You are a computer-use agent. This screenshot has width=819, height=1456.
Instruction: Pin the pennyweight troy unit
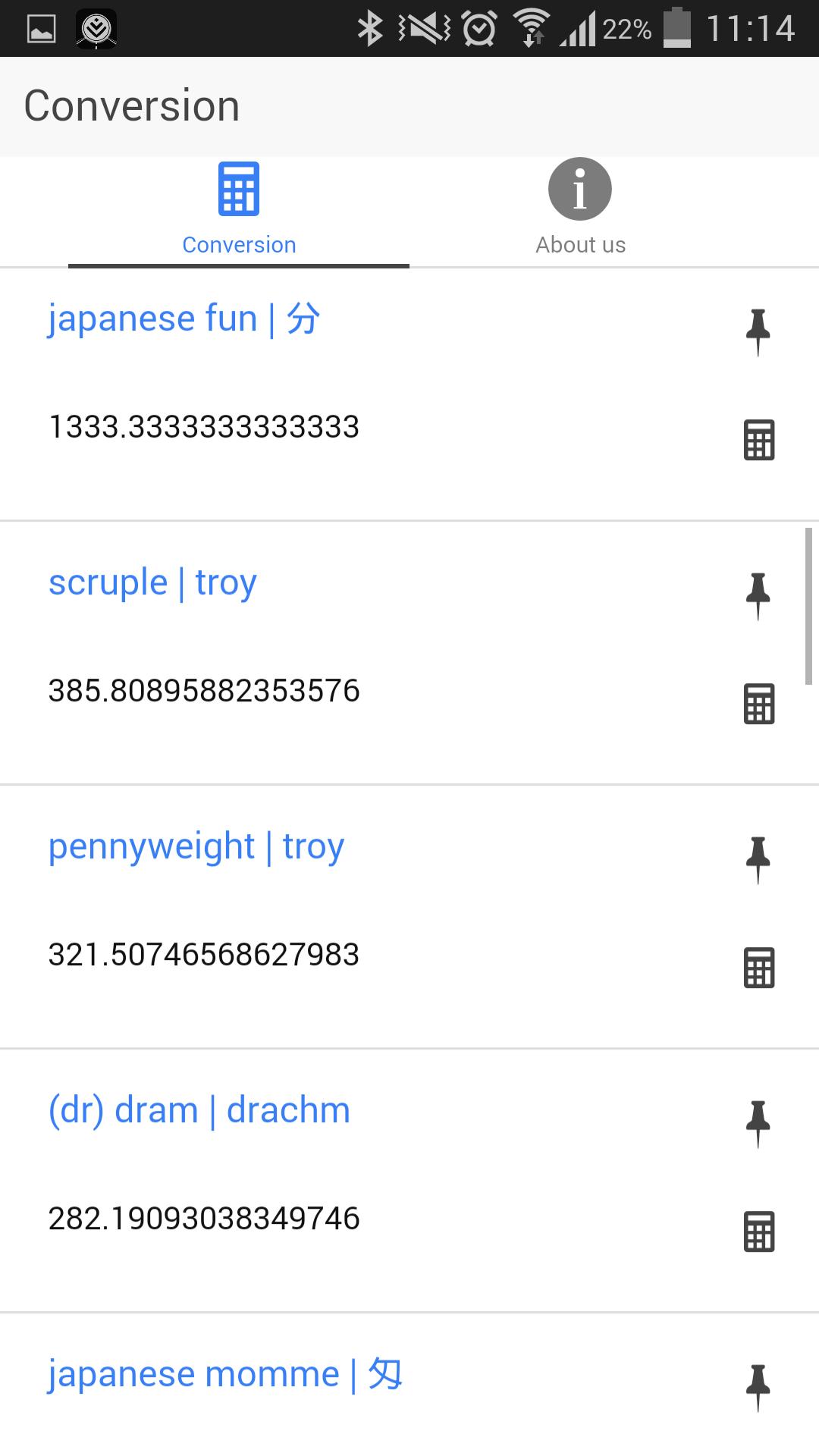[758, 859]
